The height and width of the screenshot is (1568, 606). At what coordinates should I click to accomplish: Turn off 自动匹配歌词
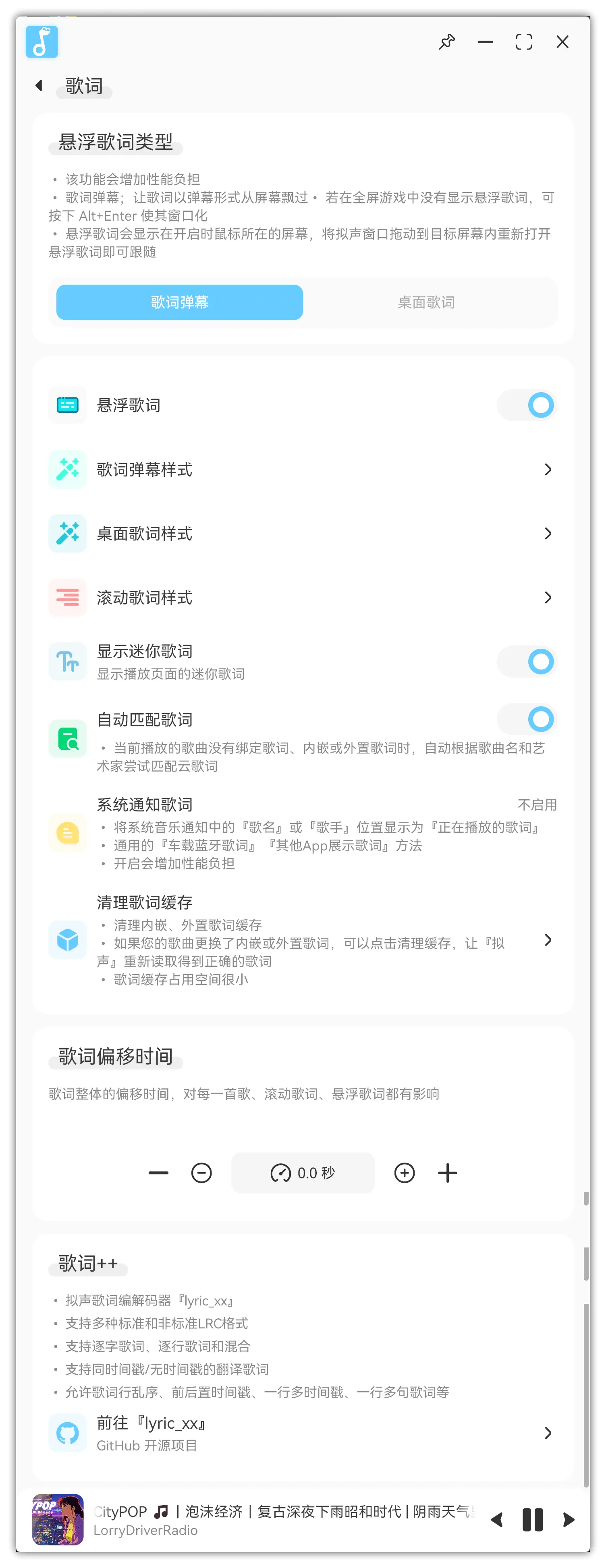pyautogui.click(x=527, y=720)
